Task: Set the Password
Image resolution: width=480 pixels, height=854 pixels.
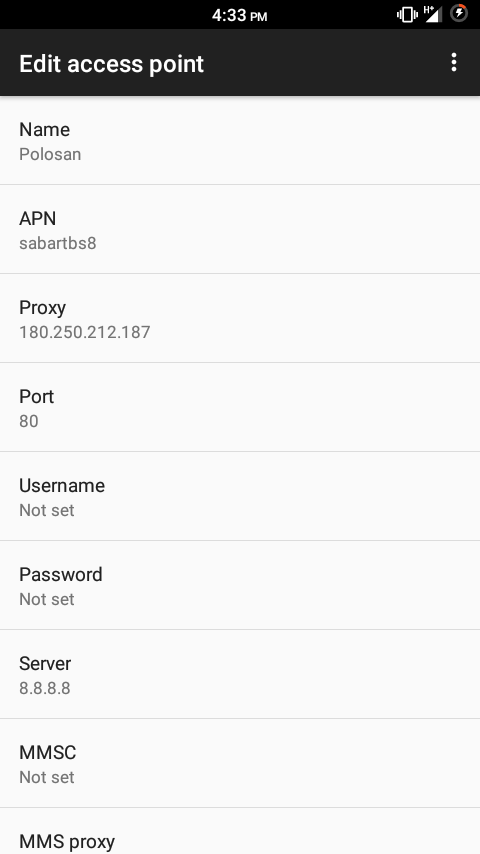Action: tap(240, 585)
